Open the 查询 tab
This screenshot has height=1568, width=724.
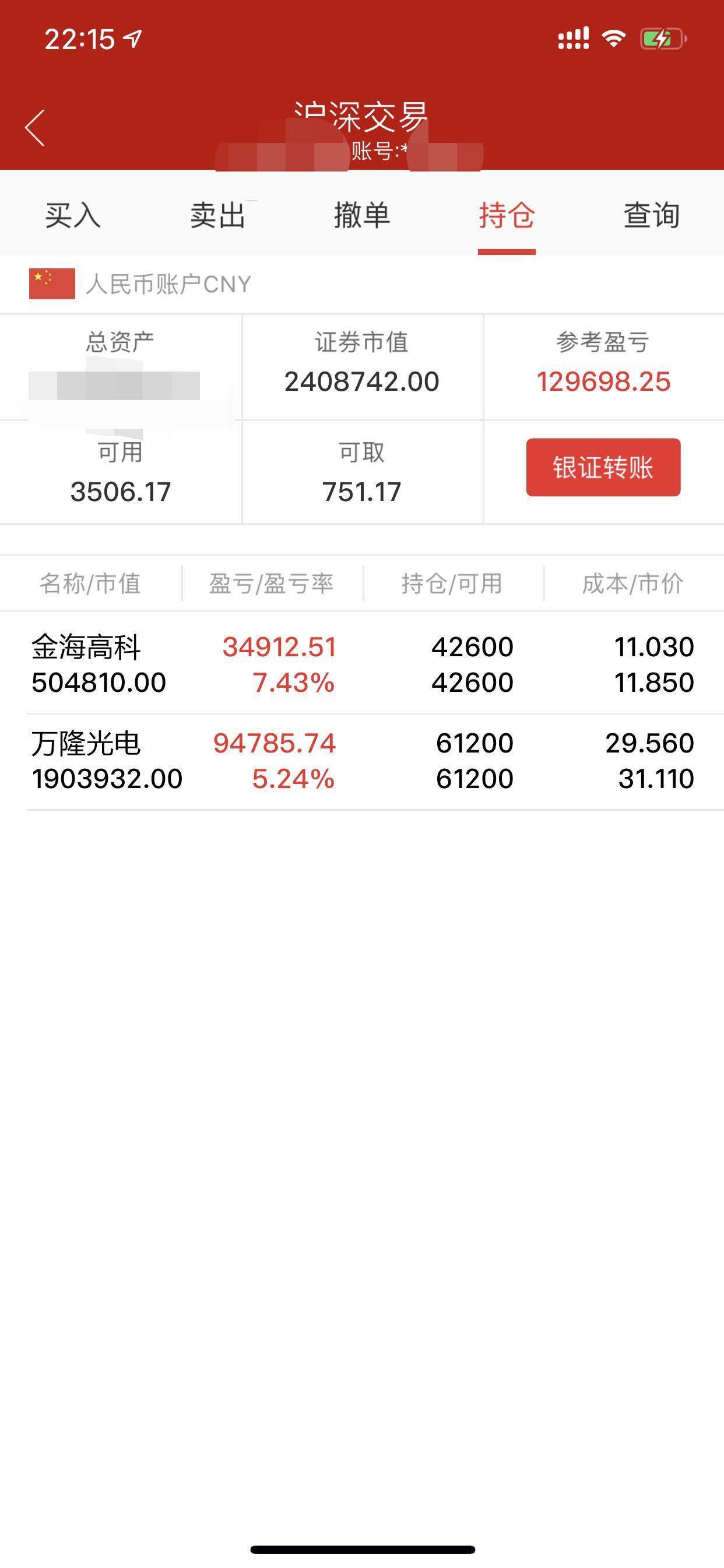(651, 215)
